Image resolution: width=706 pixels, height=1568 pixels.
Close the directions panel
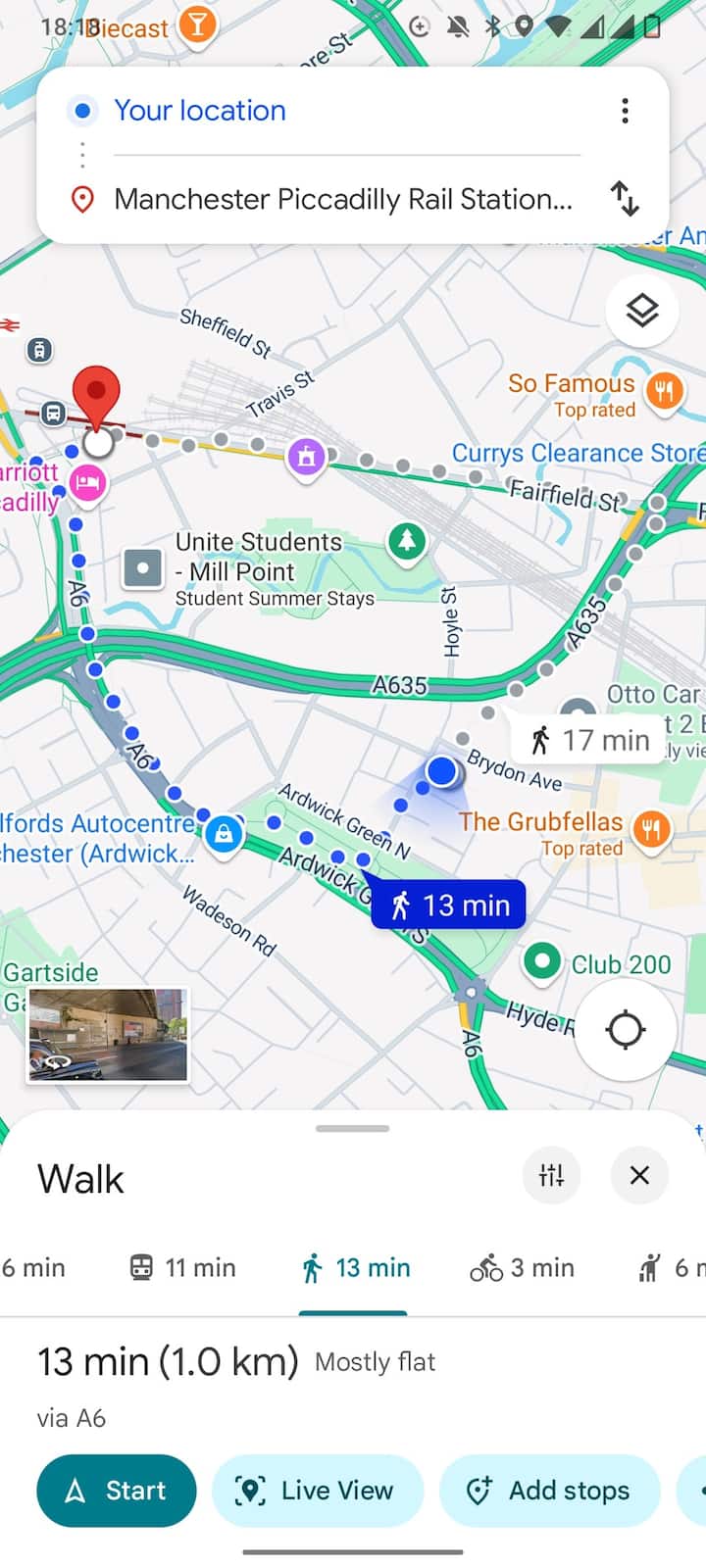(639, 1175)
